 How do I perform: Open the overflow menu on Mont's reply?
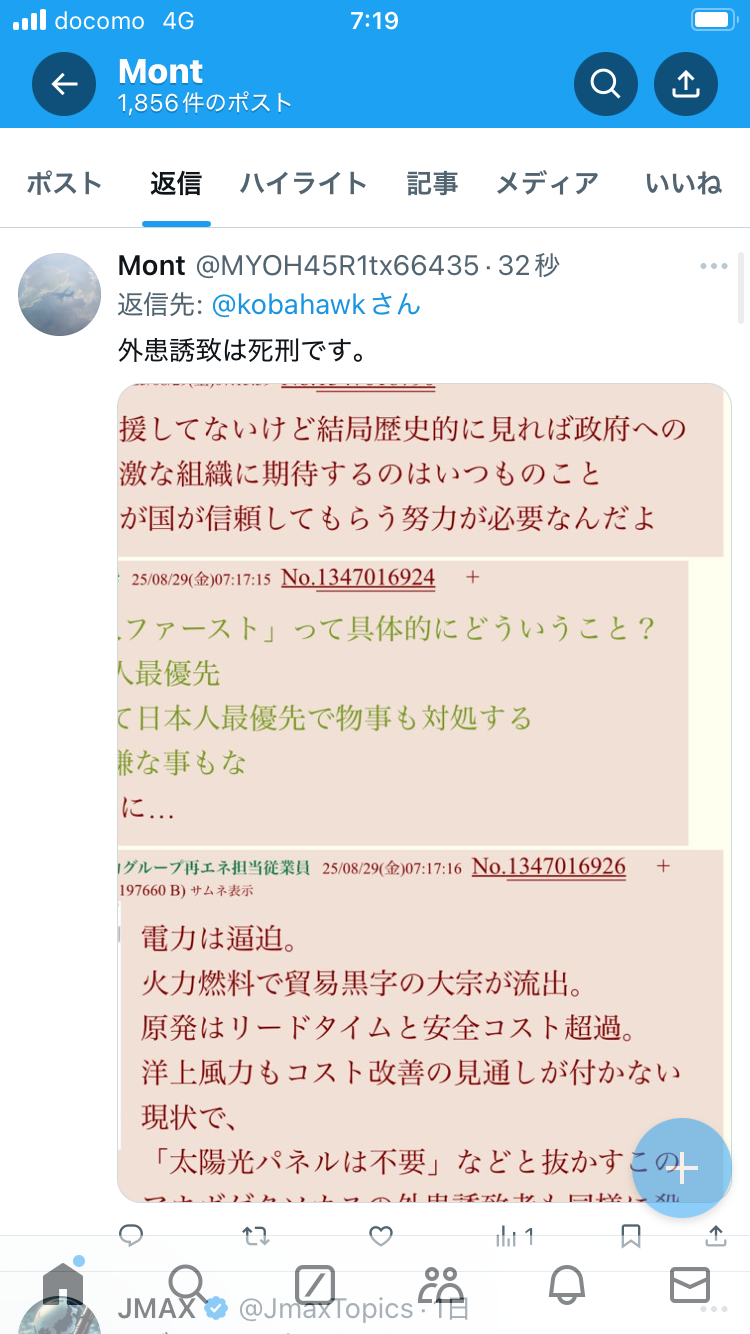tap(714, 266)
